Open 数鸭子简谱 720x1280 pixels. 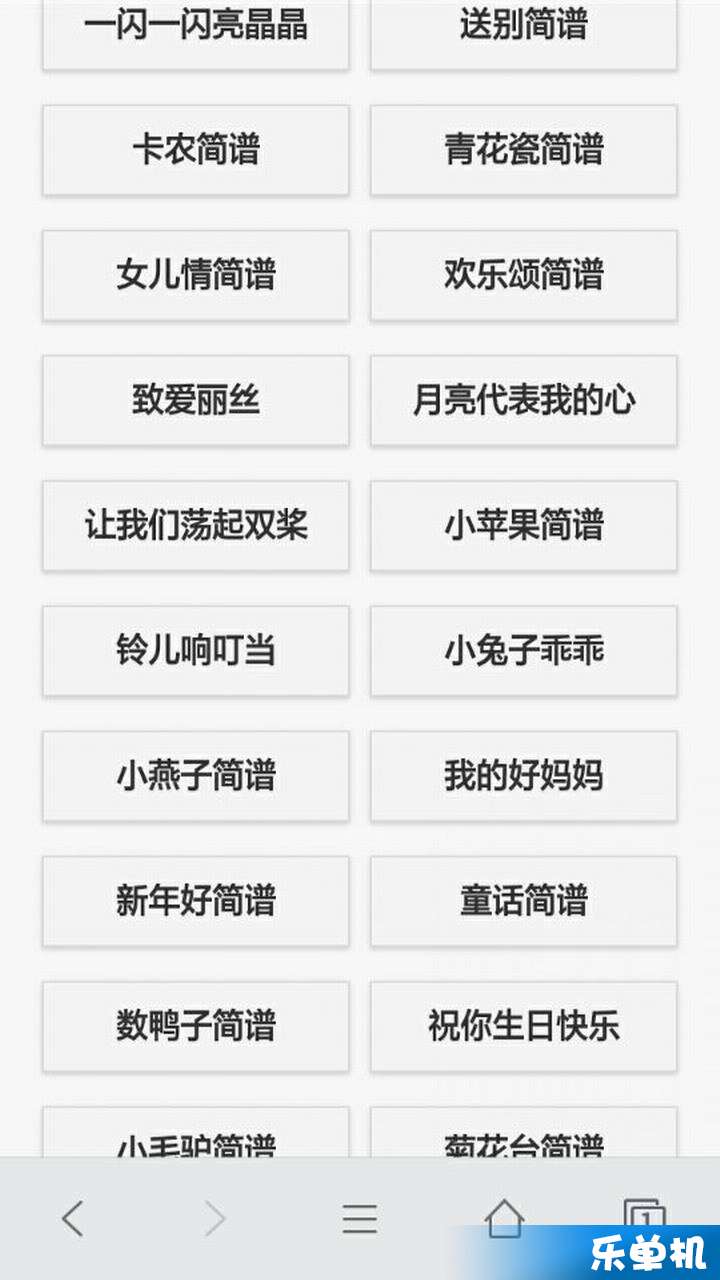[x=196, y=1027]
